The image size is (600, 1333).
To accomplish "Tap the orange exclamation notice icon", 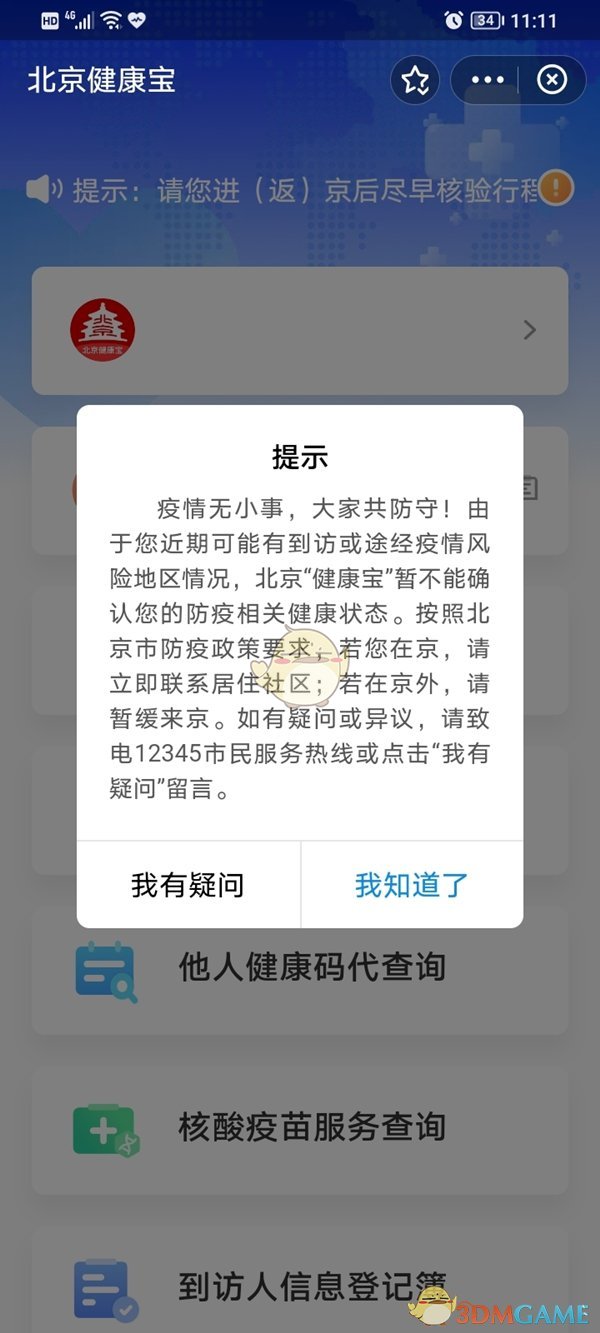I will [556, 188].
